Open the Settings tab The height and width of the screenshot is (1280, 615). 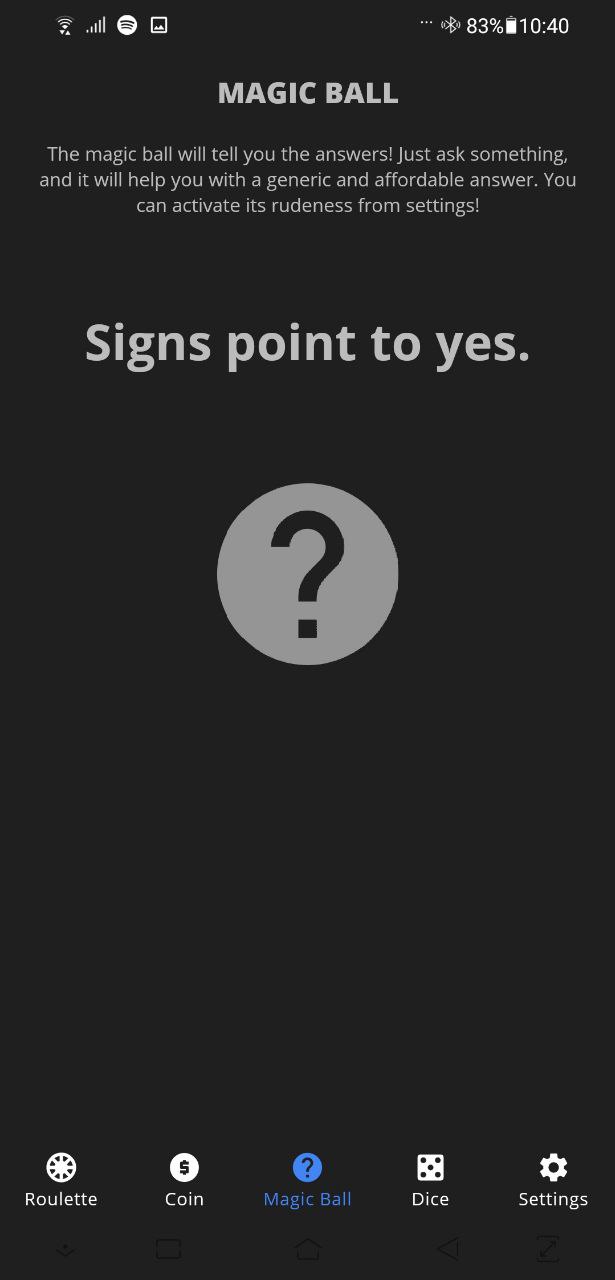coord(553,1180)
